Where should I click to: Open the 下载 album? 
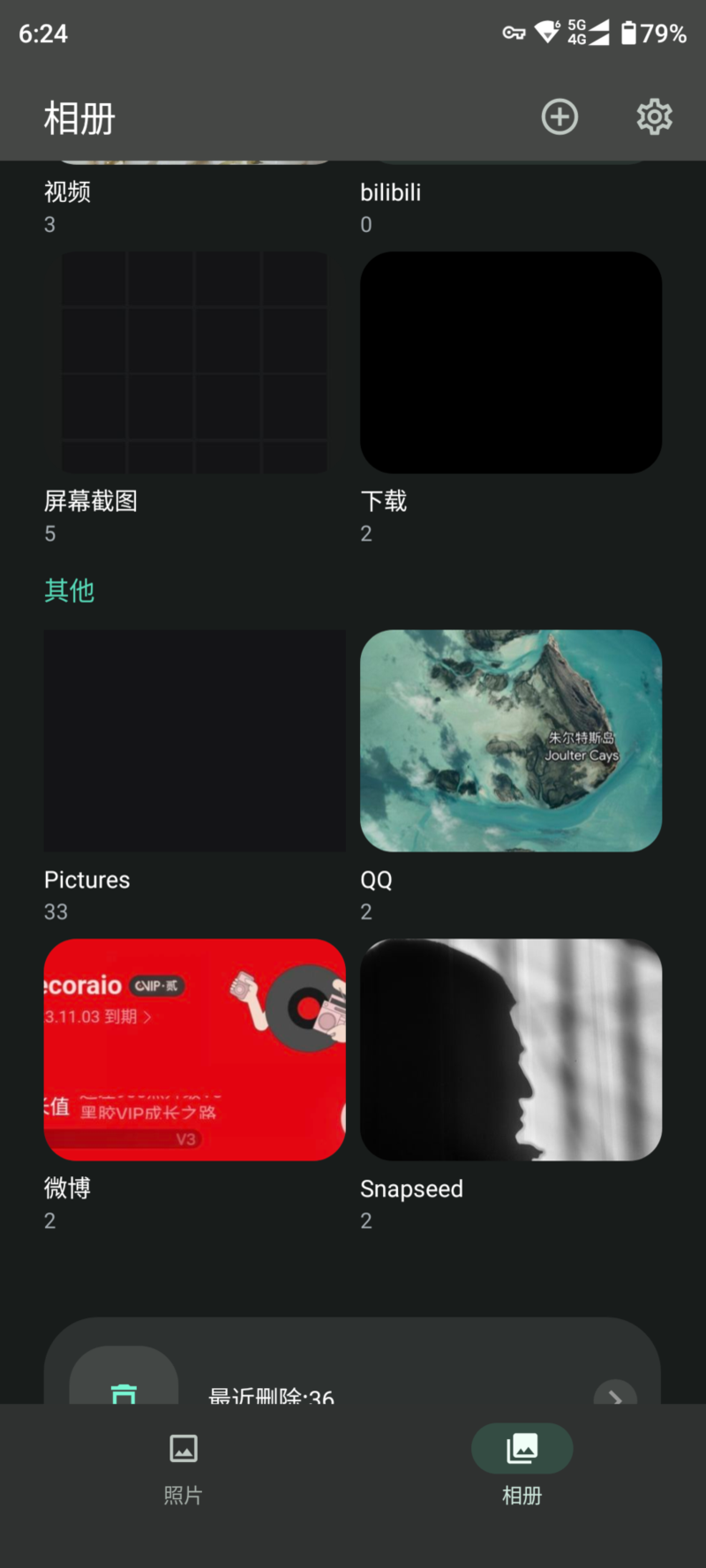click(511, 363)
